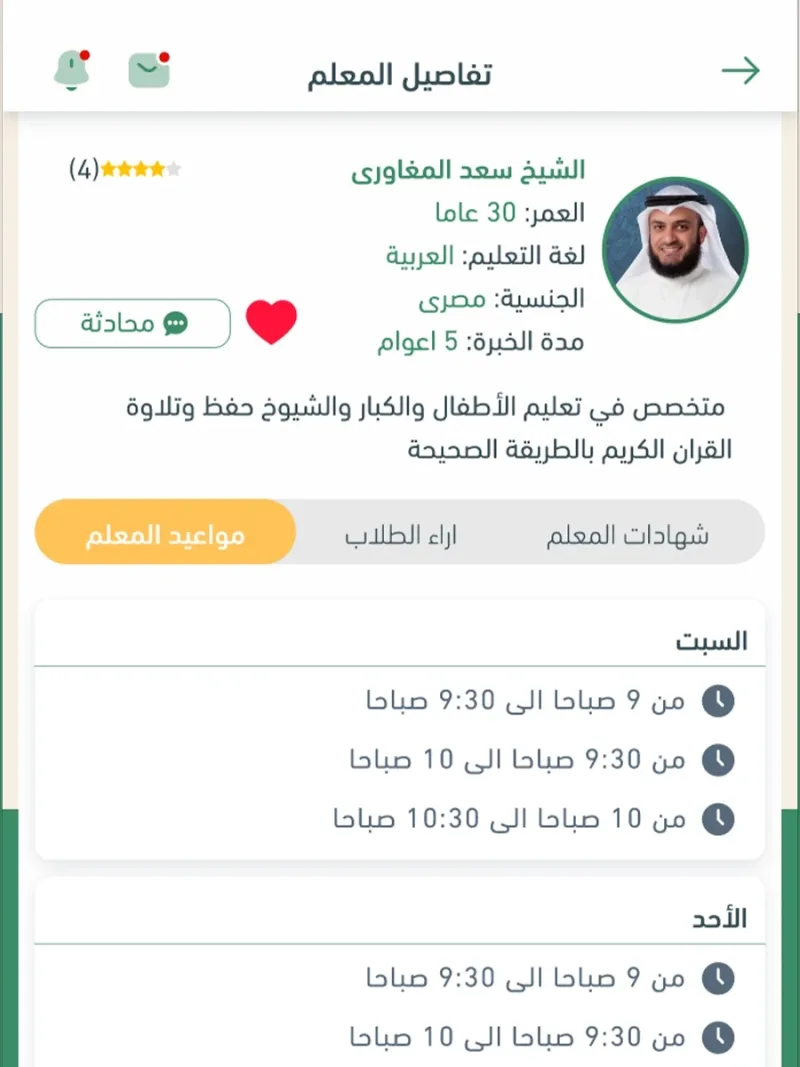Choose الأحد slot 9:30 to 10 صباحا
Screen dimensions: 800x1067
click(541, 1037)
